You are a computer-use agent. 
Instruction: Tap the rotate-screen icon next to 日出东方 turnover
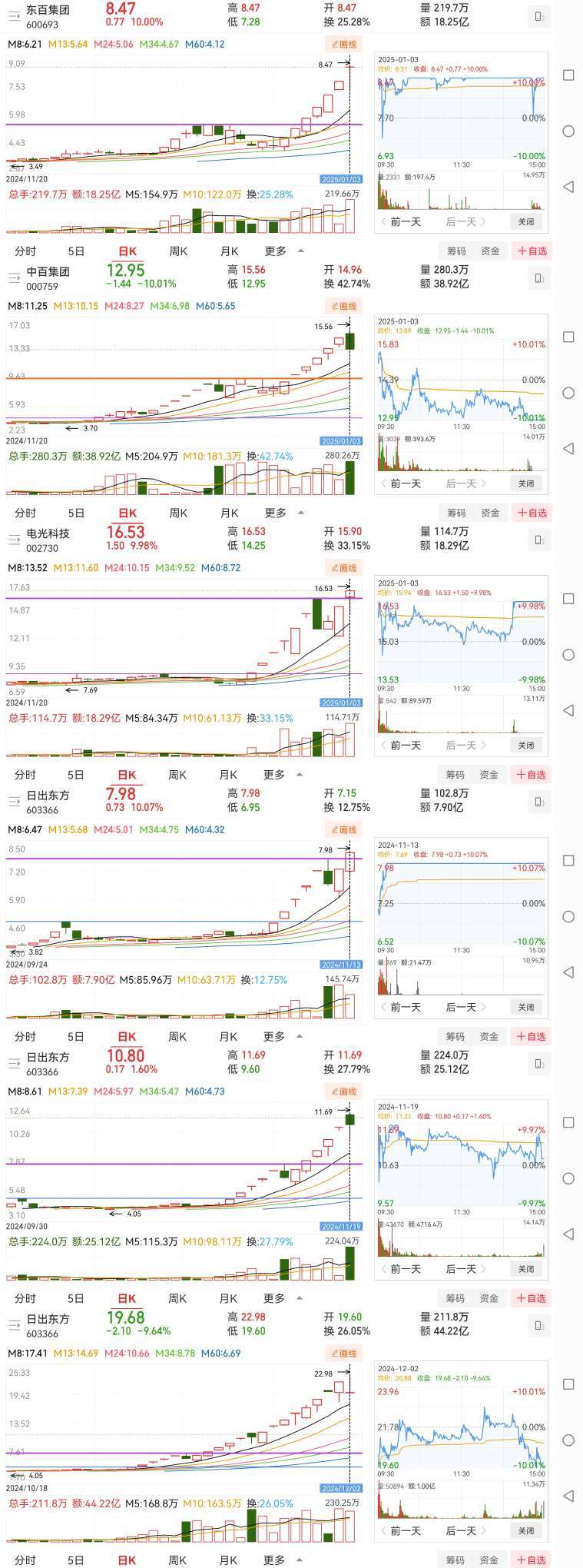[x=538, y=802]
